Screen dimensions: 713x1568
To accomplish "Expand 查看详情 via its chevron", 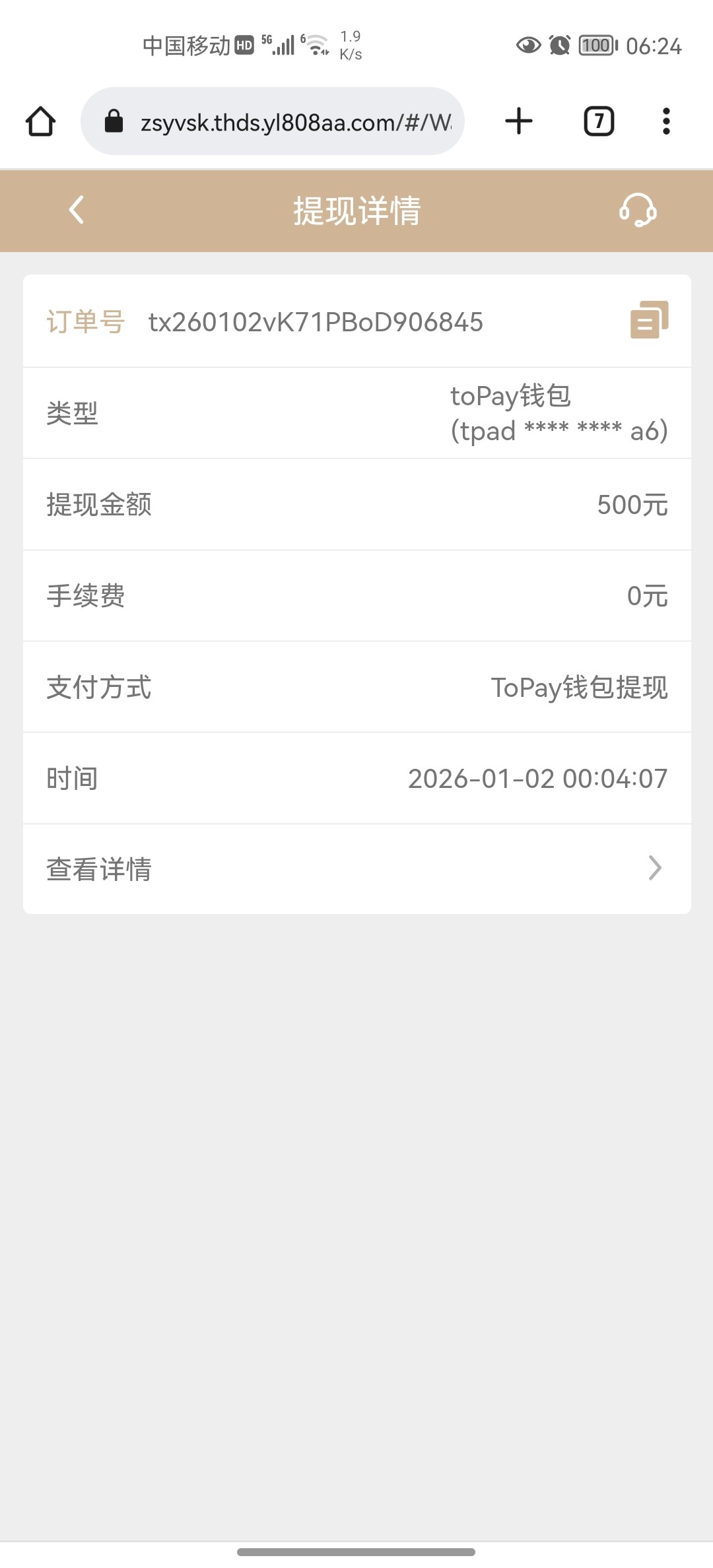I will coord(654,868).
